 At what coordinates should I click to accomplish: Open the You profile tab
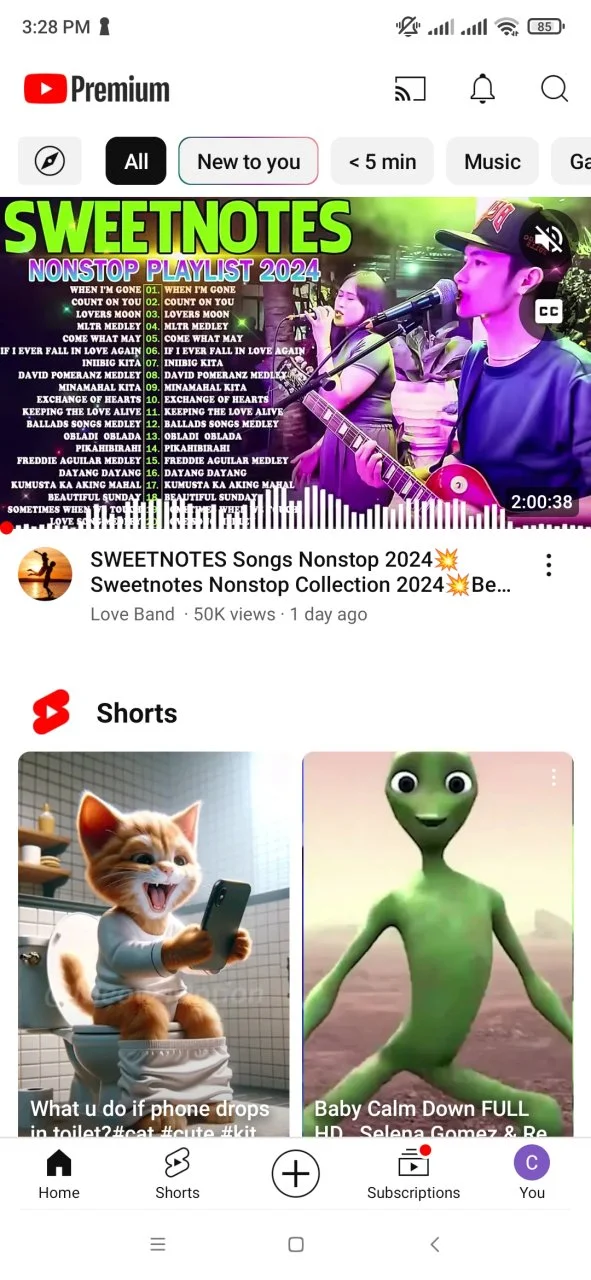tap(532, 1173)
